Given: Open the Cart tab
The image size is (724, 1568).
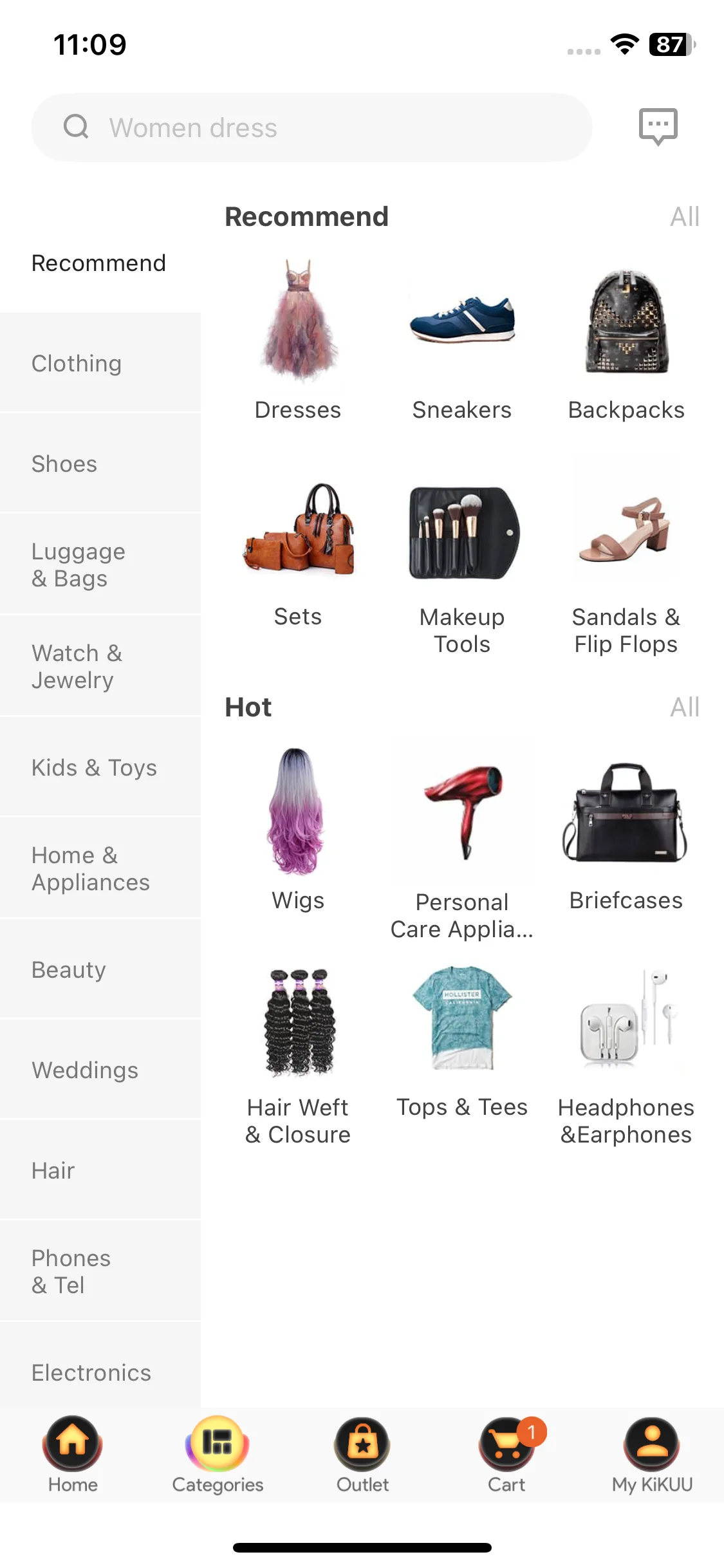Looking at the screenshot, I should (507, 1455).
